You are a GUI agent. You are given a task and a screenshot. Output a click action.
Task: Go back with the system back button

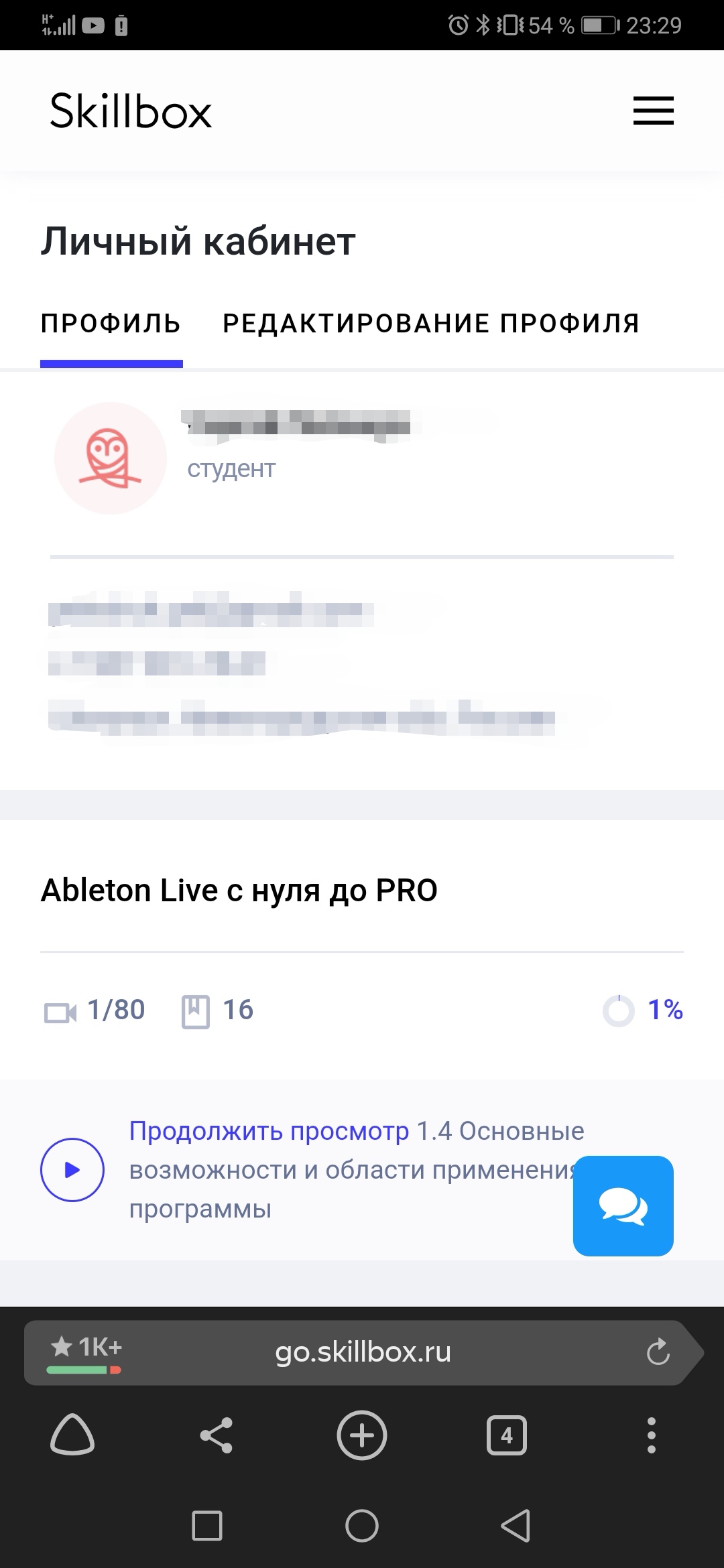(516, 1526)
